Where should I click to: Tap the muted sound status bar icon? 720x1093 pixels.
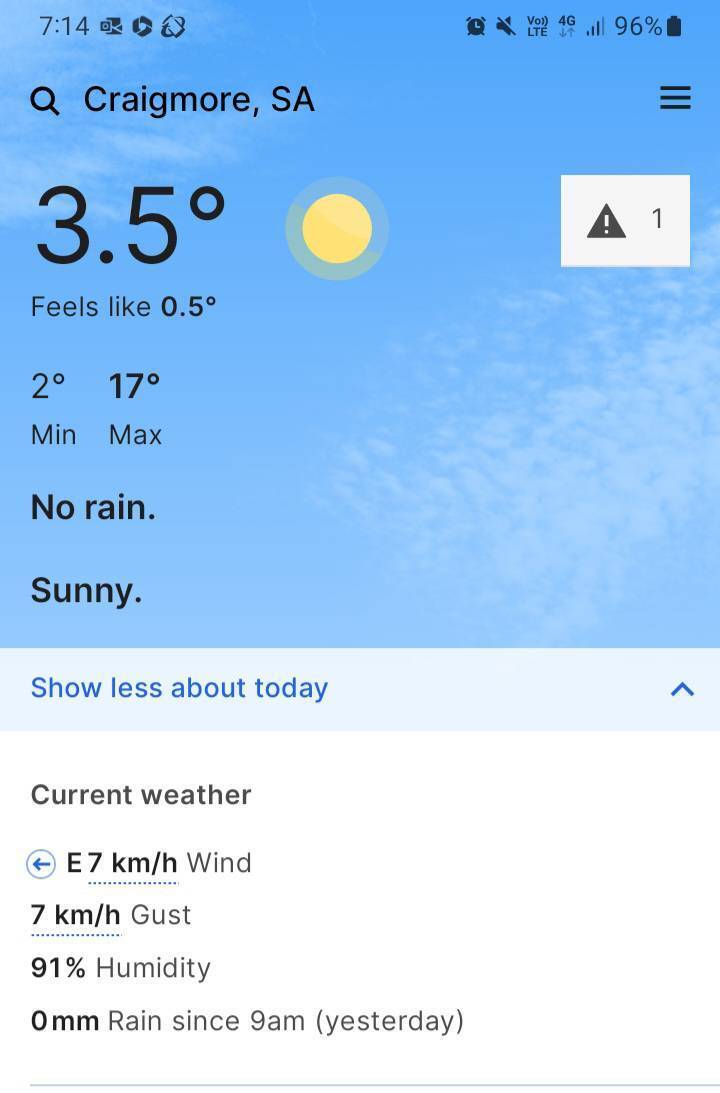(504, 27)
